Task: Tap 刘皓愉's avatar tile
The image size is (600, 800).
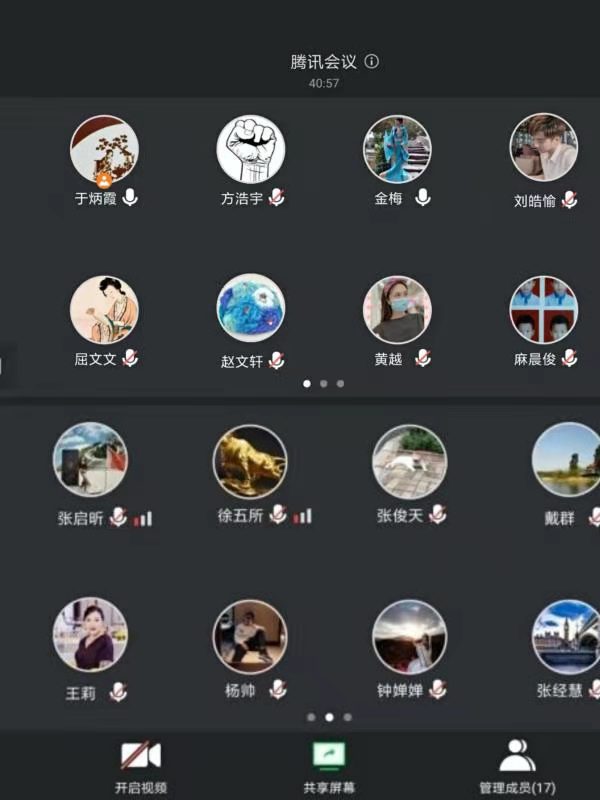Action: 544,148
